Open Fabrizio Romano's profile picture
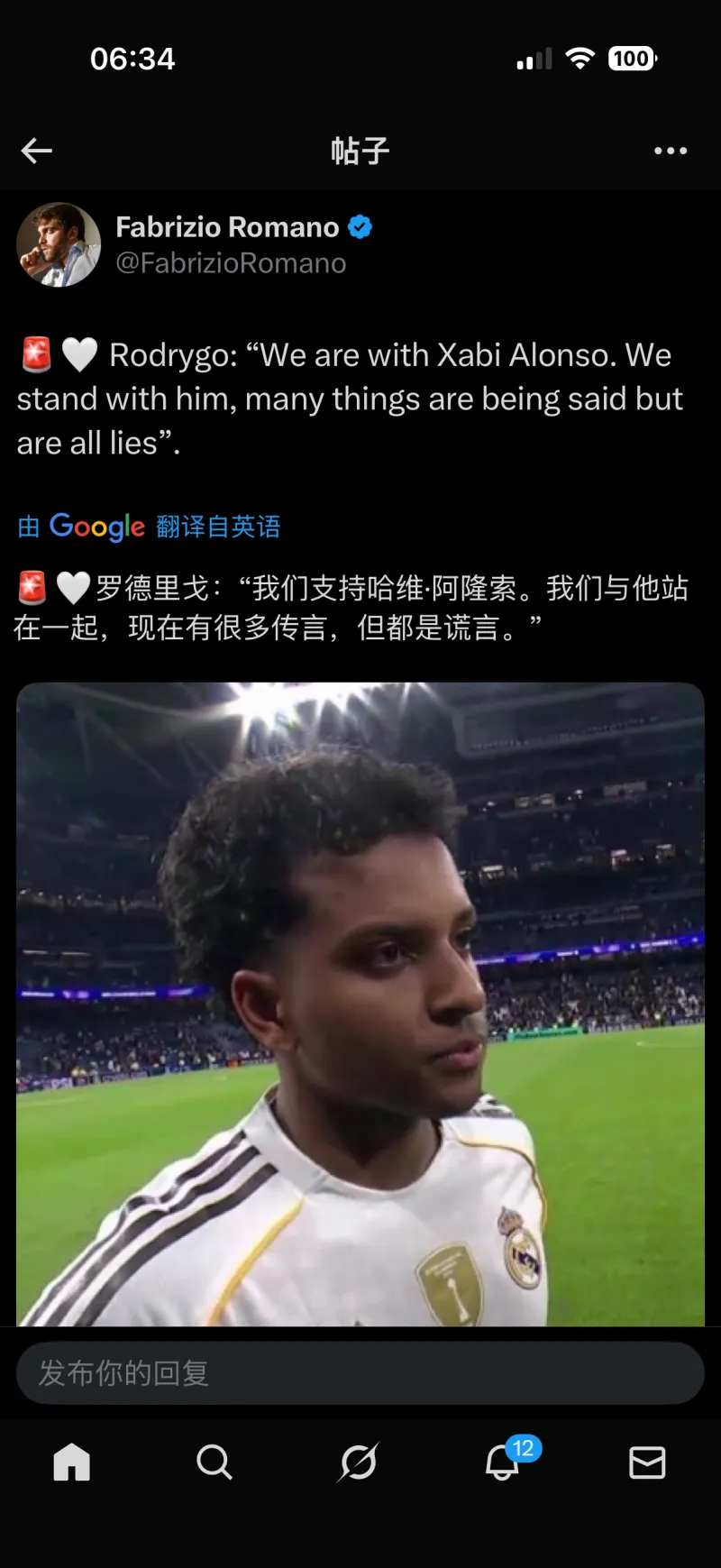 [x=59, y=244]
